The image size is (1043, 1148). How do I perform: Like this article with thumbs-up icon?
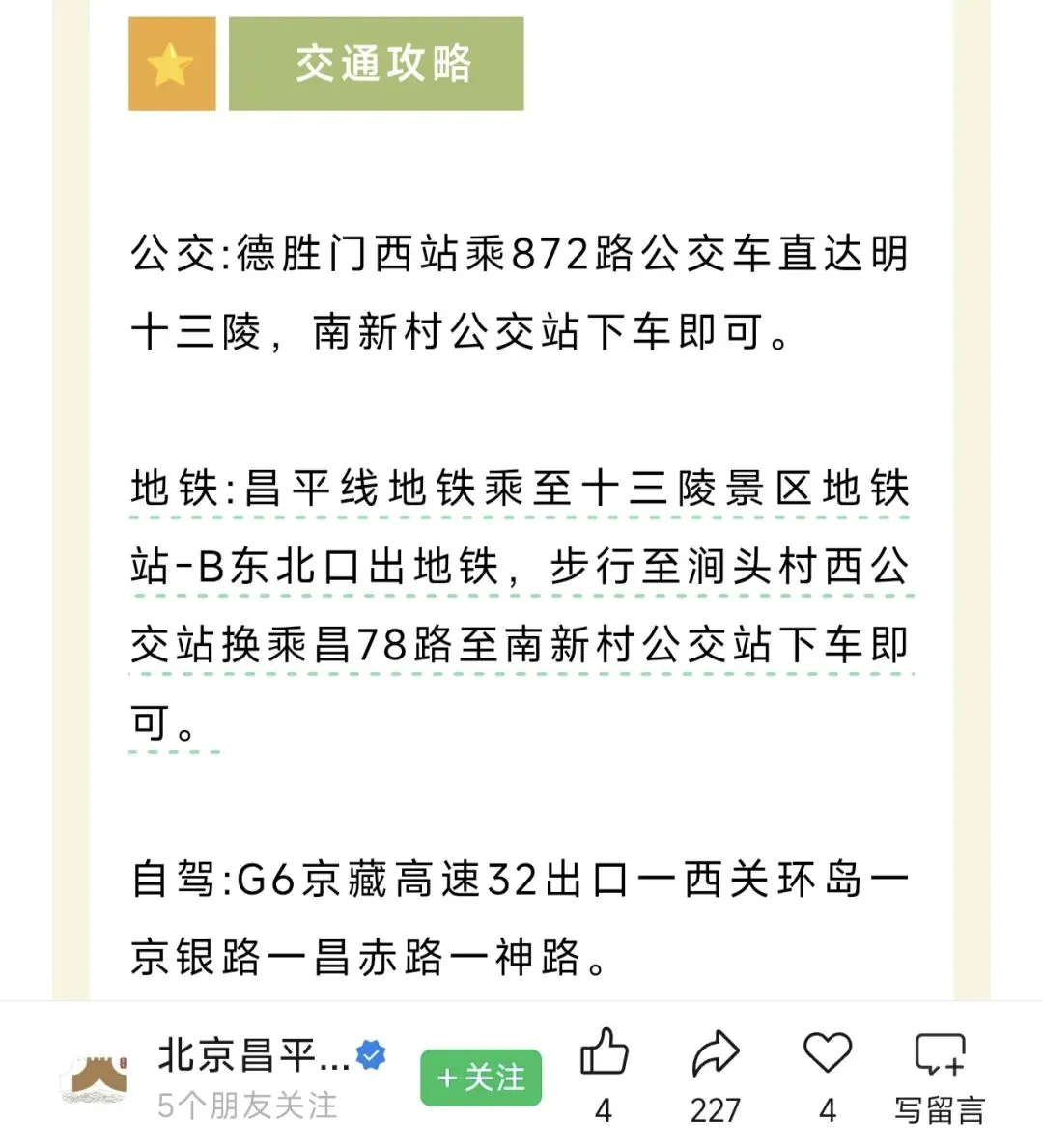click(x=605, y=1052)
